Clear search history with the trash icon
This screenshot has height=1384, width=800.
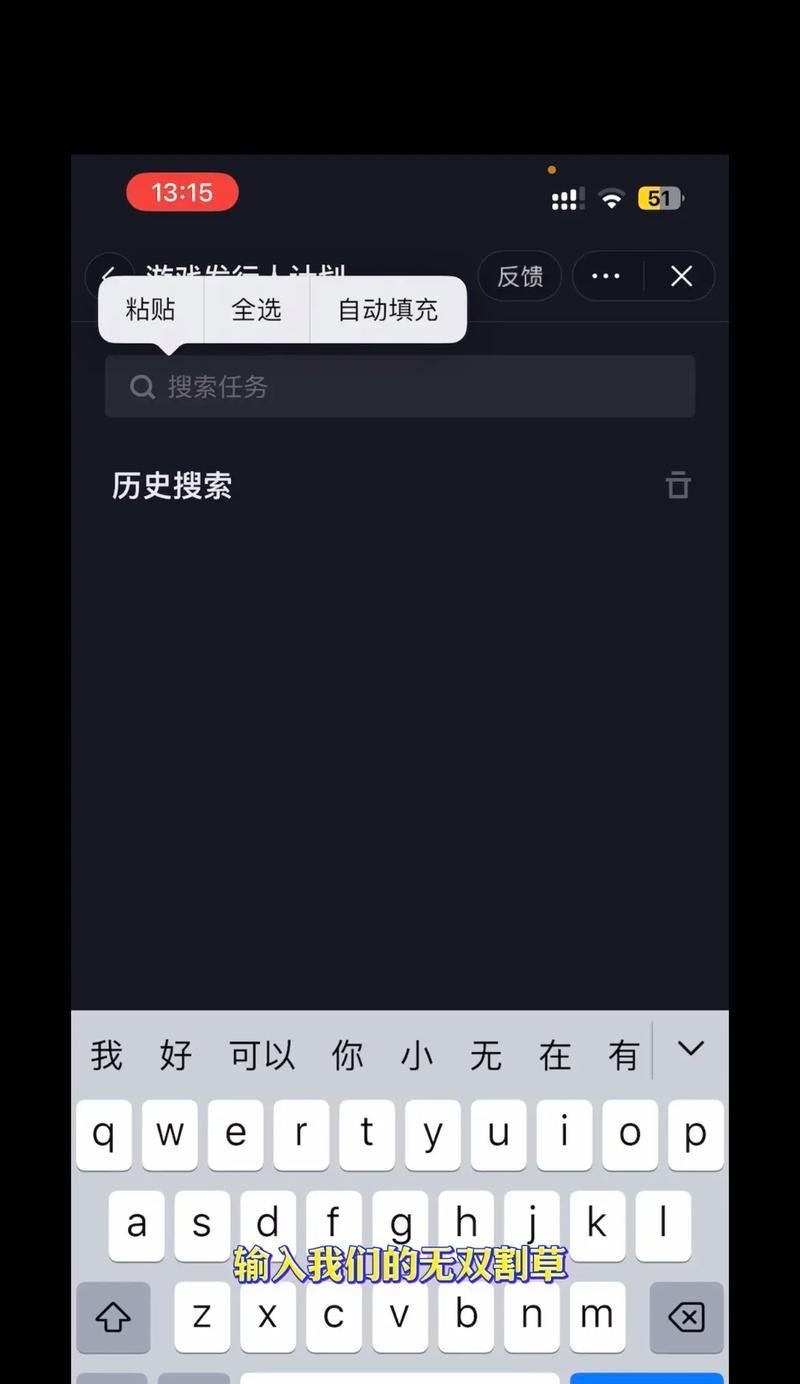(x=678, y=485)
